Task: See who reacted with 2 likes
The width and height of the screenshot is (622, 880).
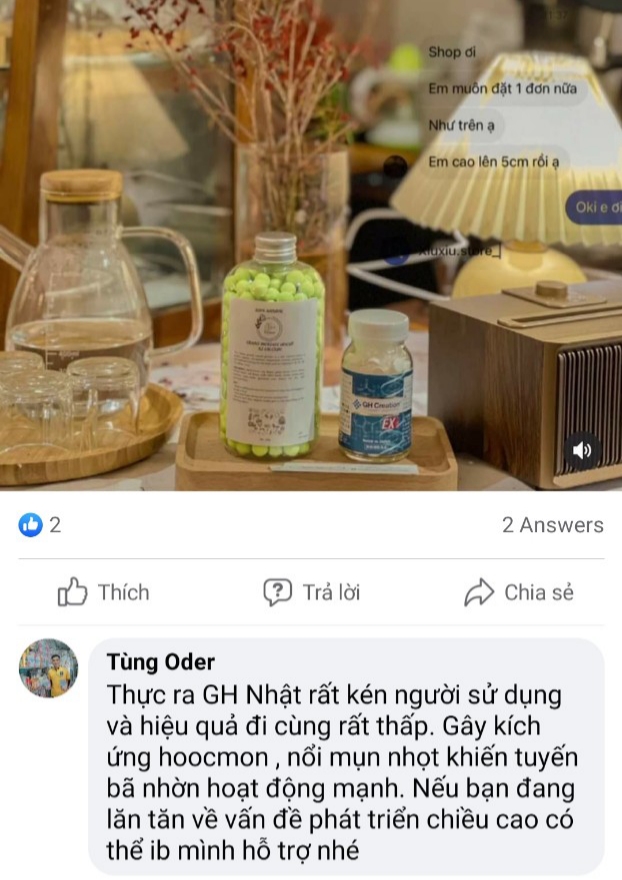Action: tap(40, 525)
